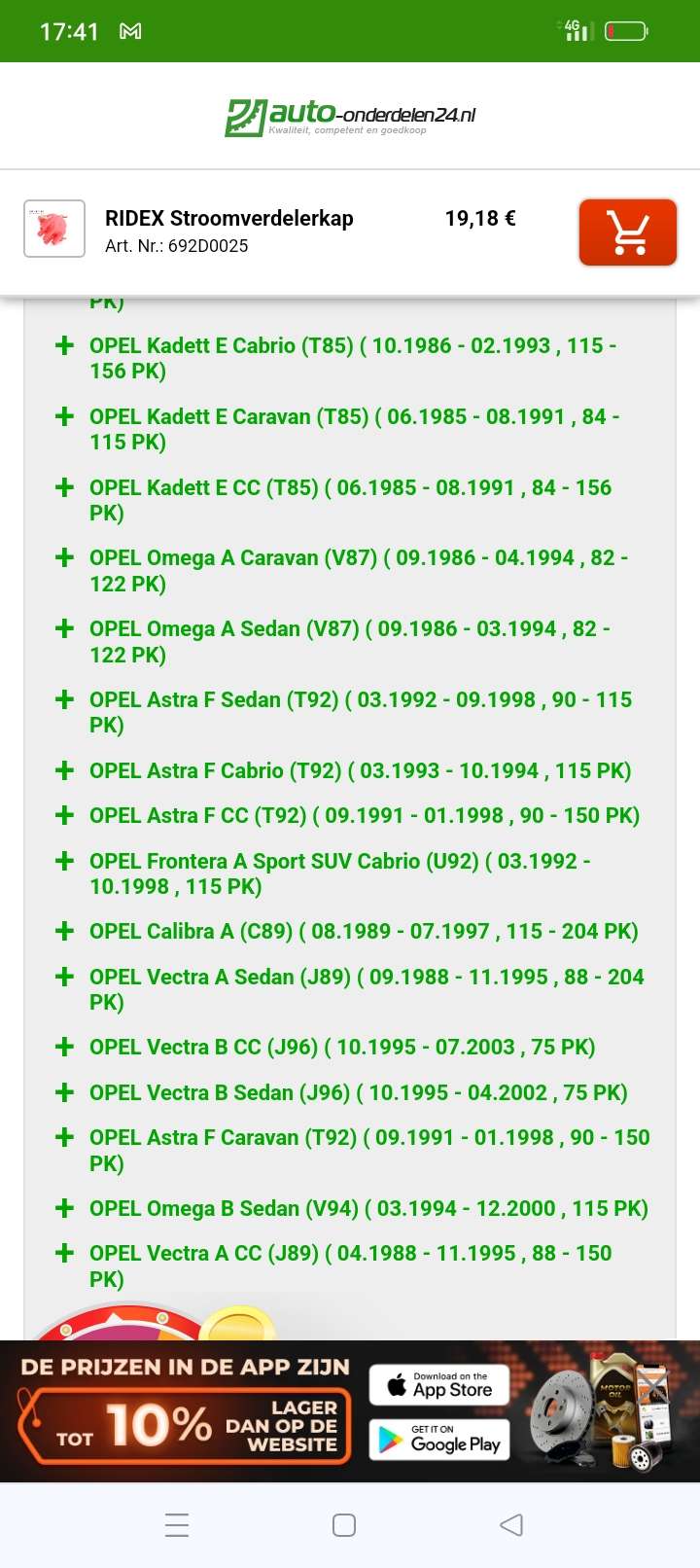The image size is (700, 1568).
Task: Expand OPEL Astra F Cabrio (T92) entry
Action: click(x=65, y=770)
